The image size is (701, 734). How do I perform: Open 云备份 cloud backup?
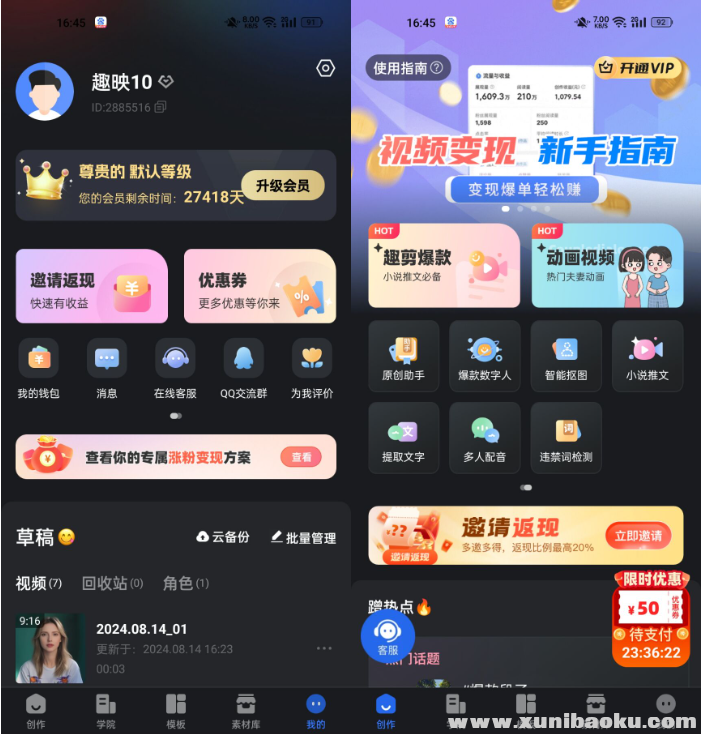pos(223,537)
